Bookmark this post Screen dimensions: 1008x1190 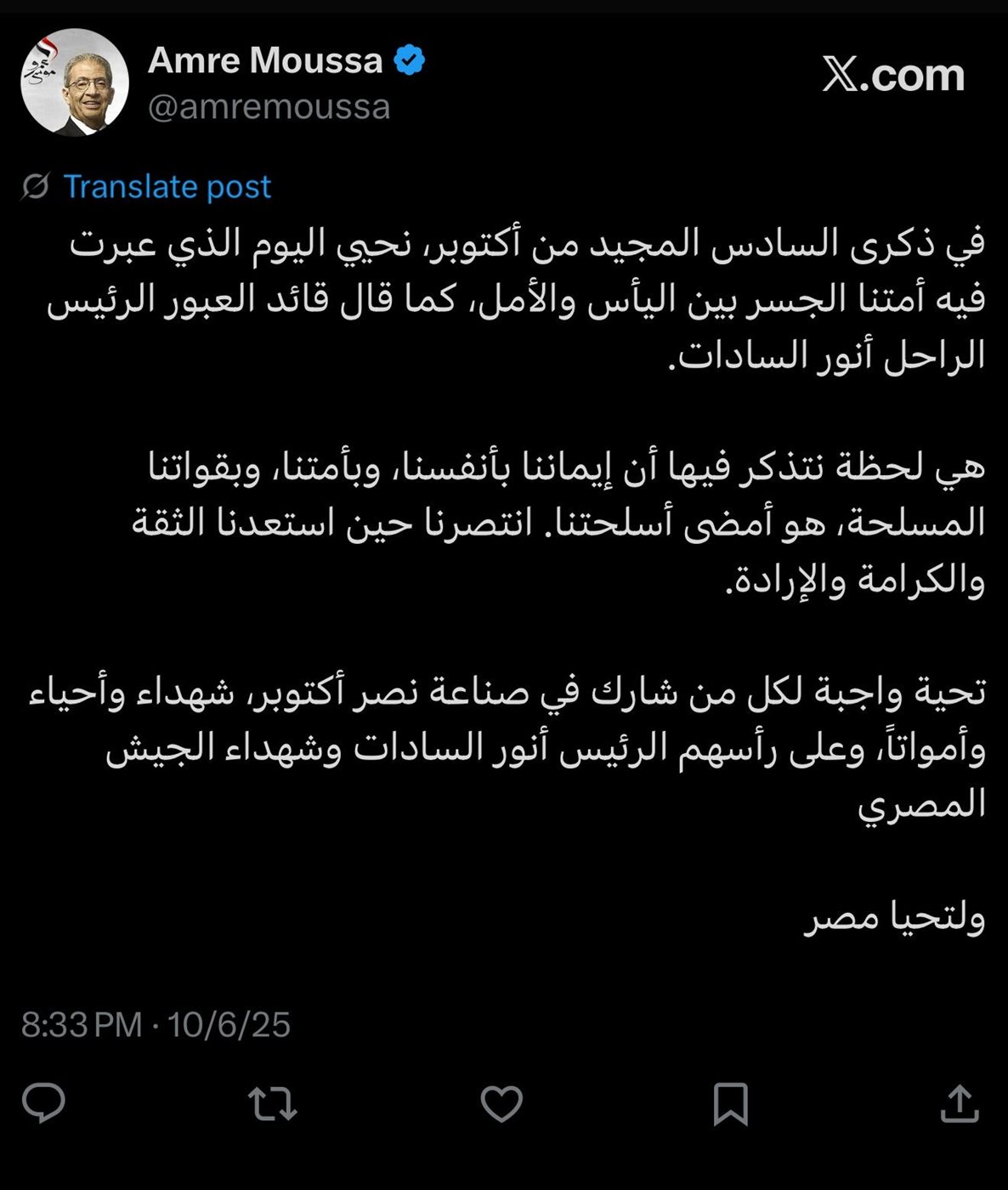730,1103
